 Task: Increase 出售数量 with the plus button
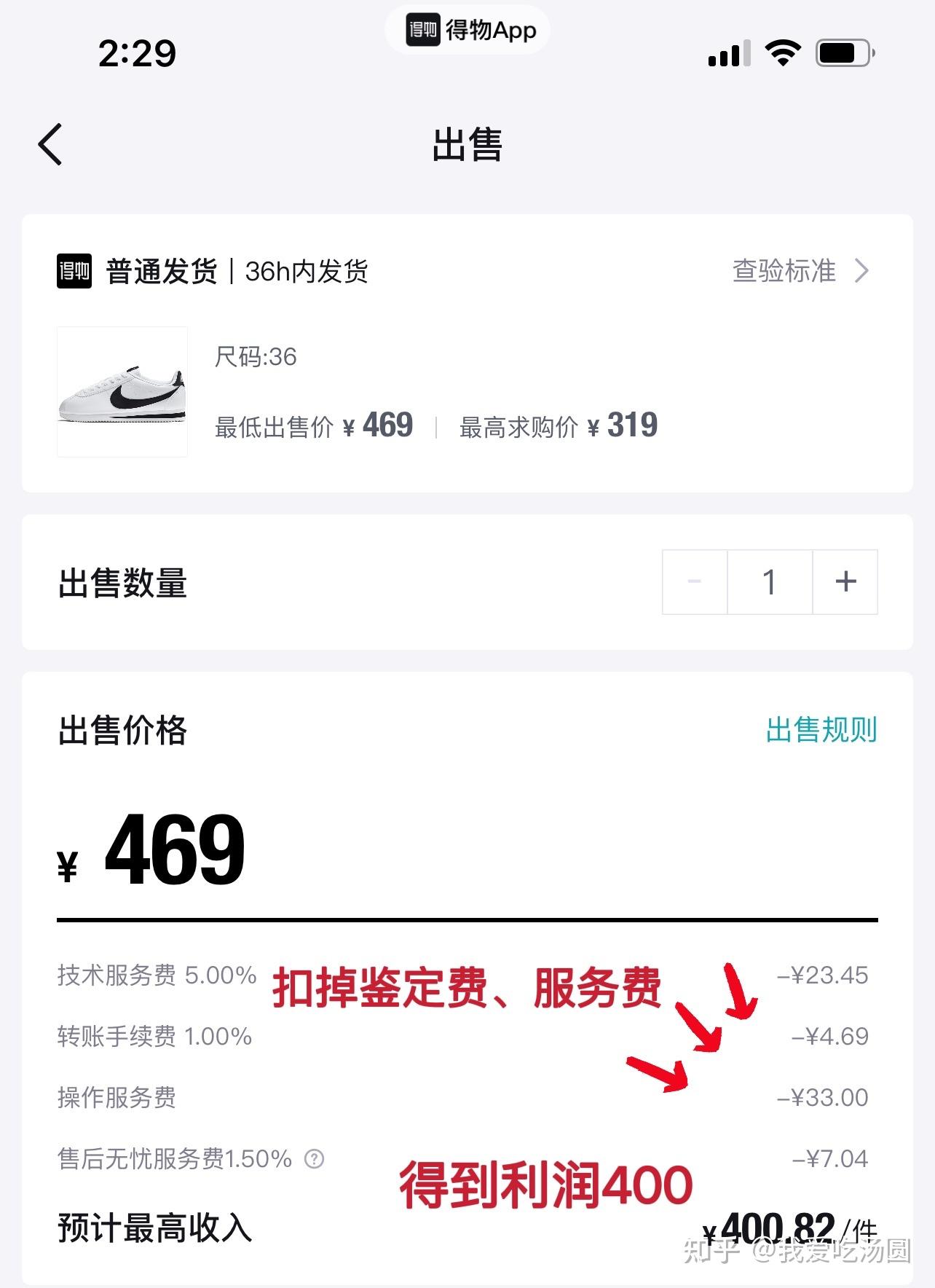[x=845, y=582]
